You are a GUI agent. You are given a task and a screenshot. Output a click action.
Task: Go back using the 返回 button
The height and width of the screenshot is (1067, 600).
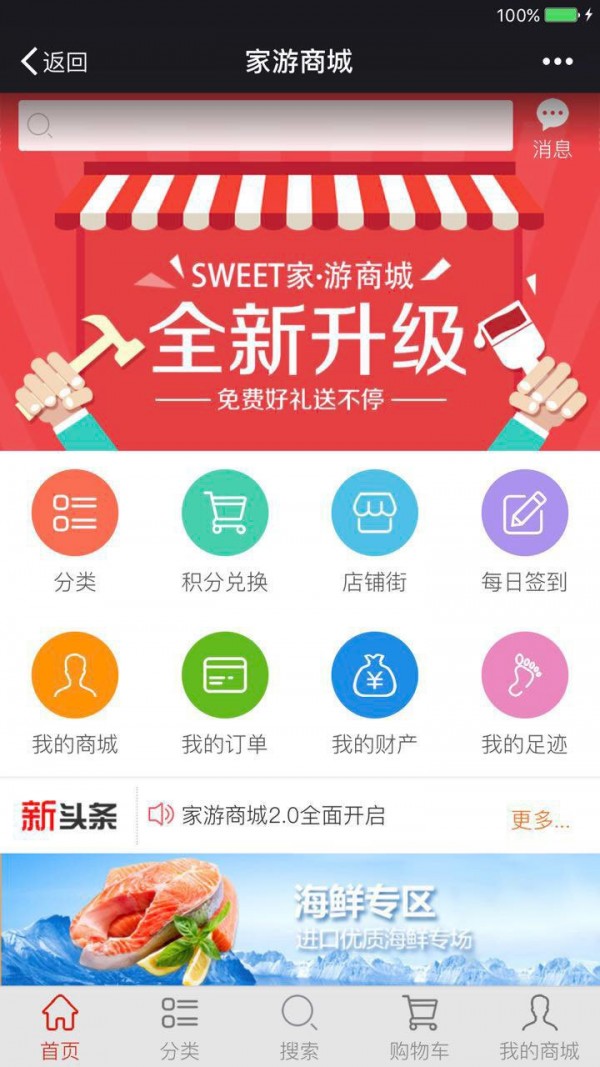click(x=54, y=62)
